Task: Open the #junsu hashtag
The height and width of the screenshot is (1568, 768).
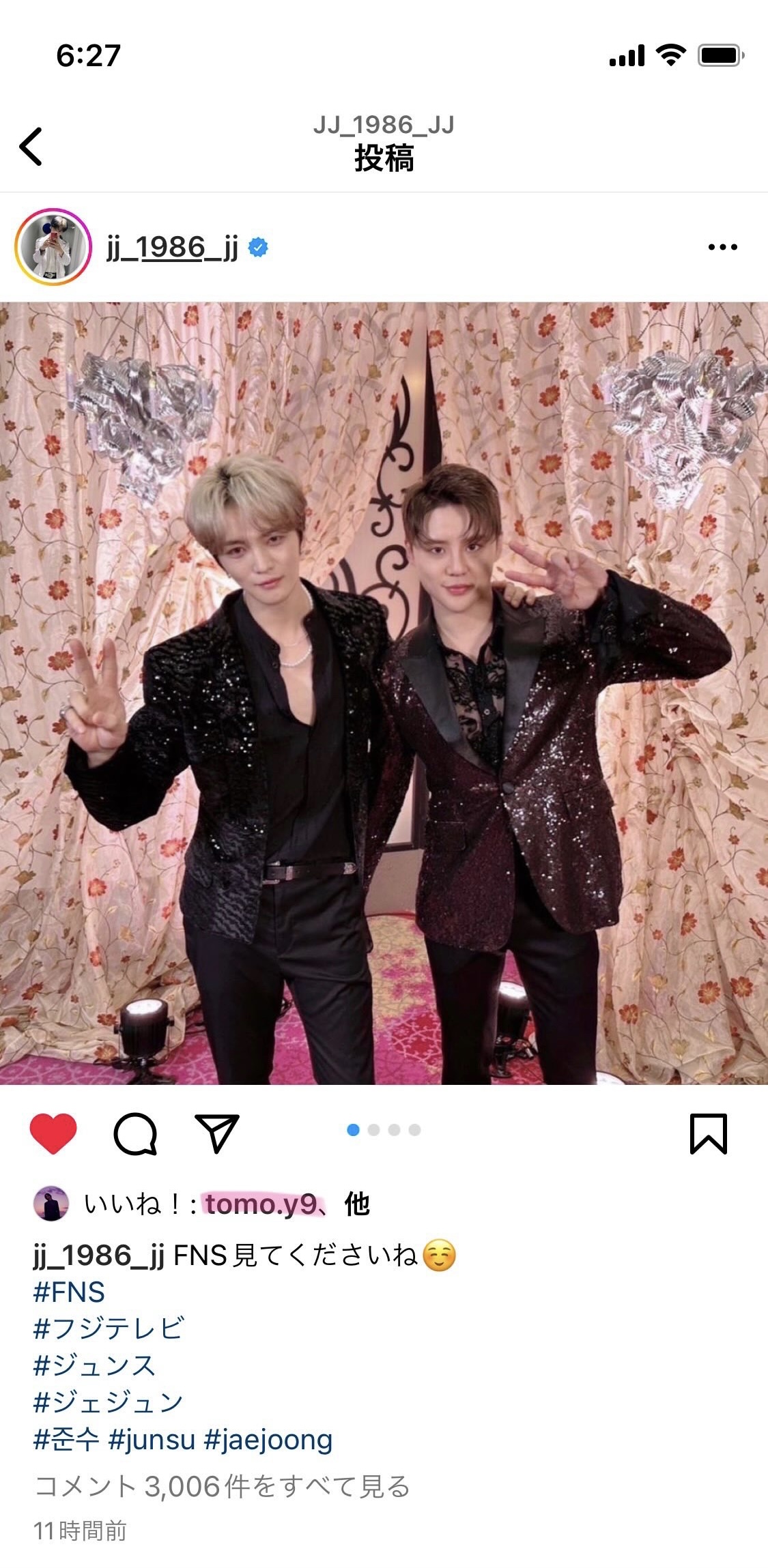Action: (152, 1440)
